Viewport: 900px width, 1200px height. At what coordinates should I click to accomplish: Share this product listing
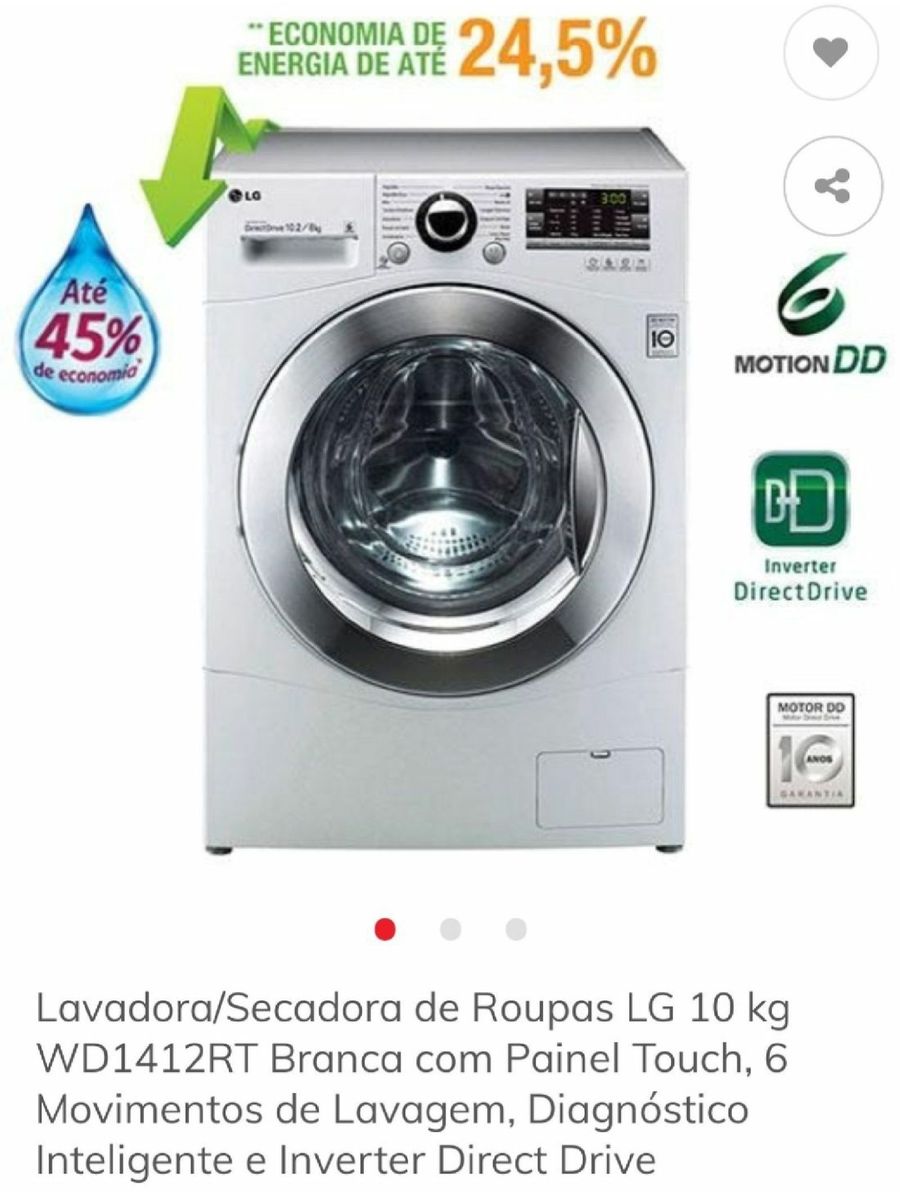(x=832, y=186)
